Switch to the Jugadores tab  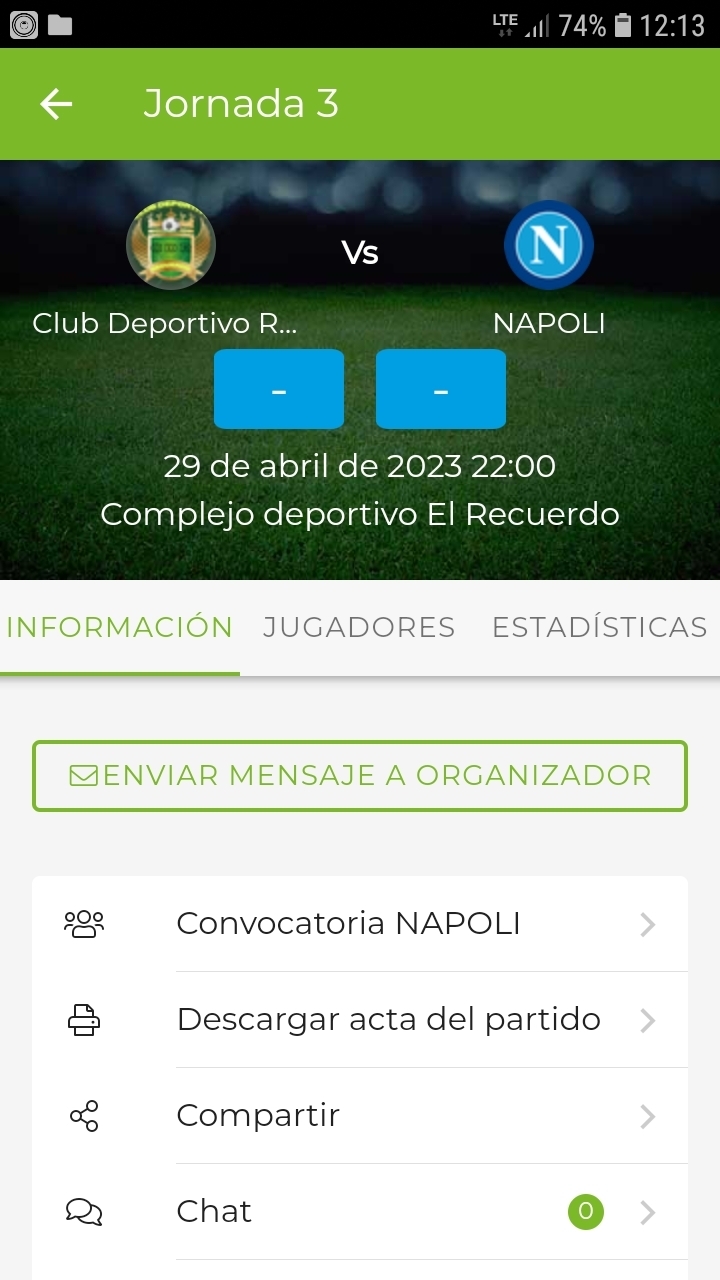coord(359,627)
